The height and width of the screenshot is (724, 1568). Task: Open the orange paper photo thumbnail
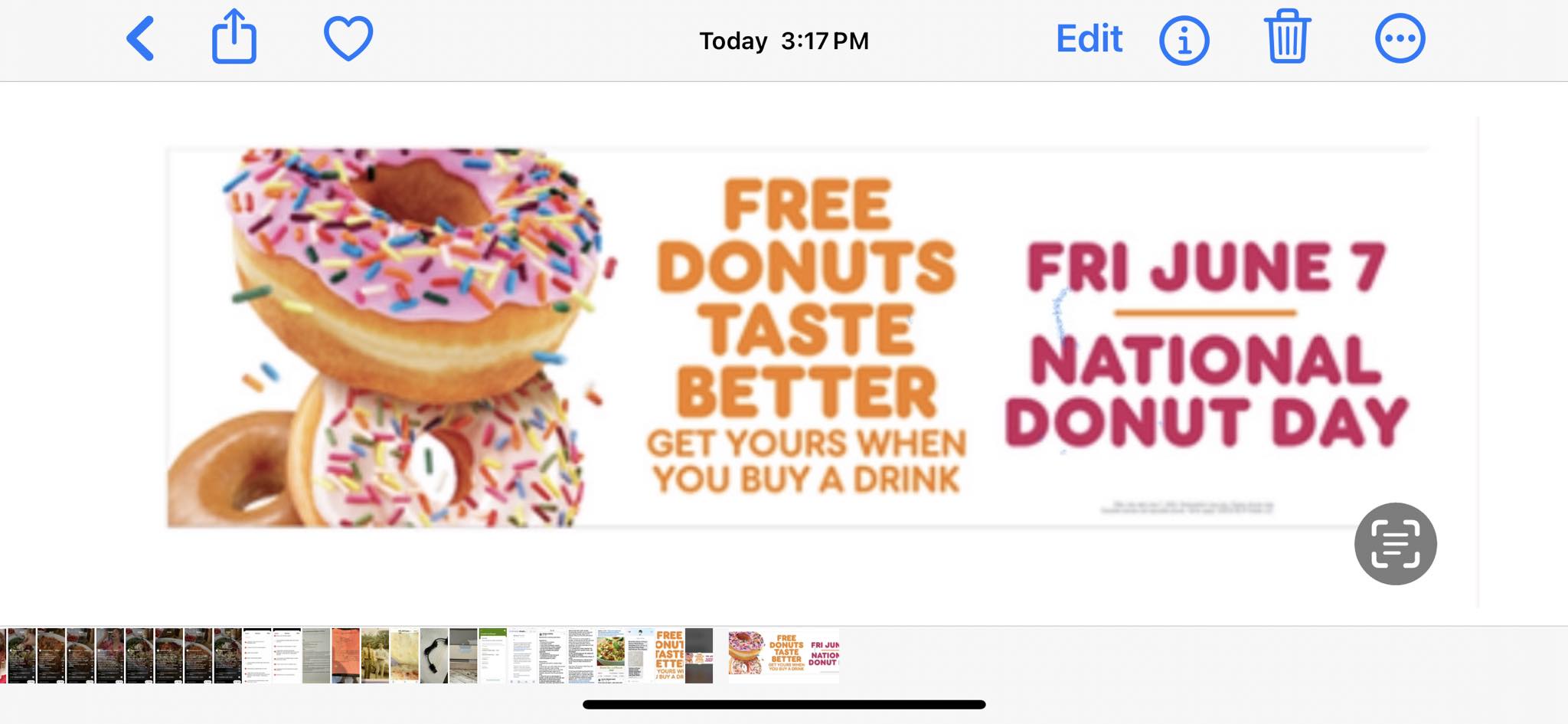pyautogui.click(x=345, y=656)
